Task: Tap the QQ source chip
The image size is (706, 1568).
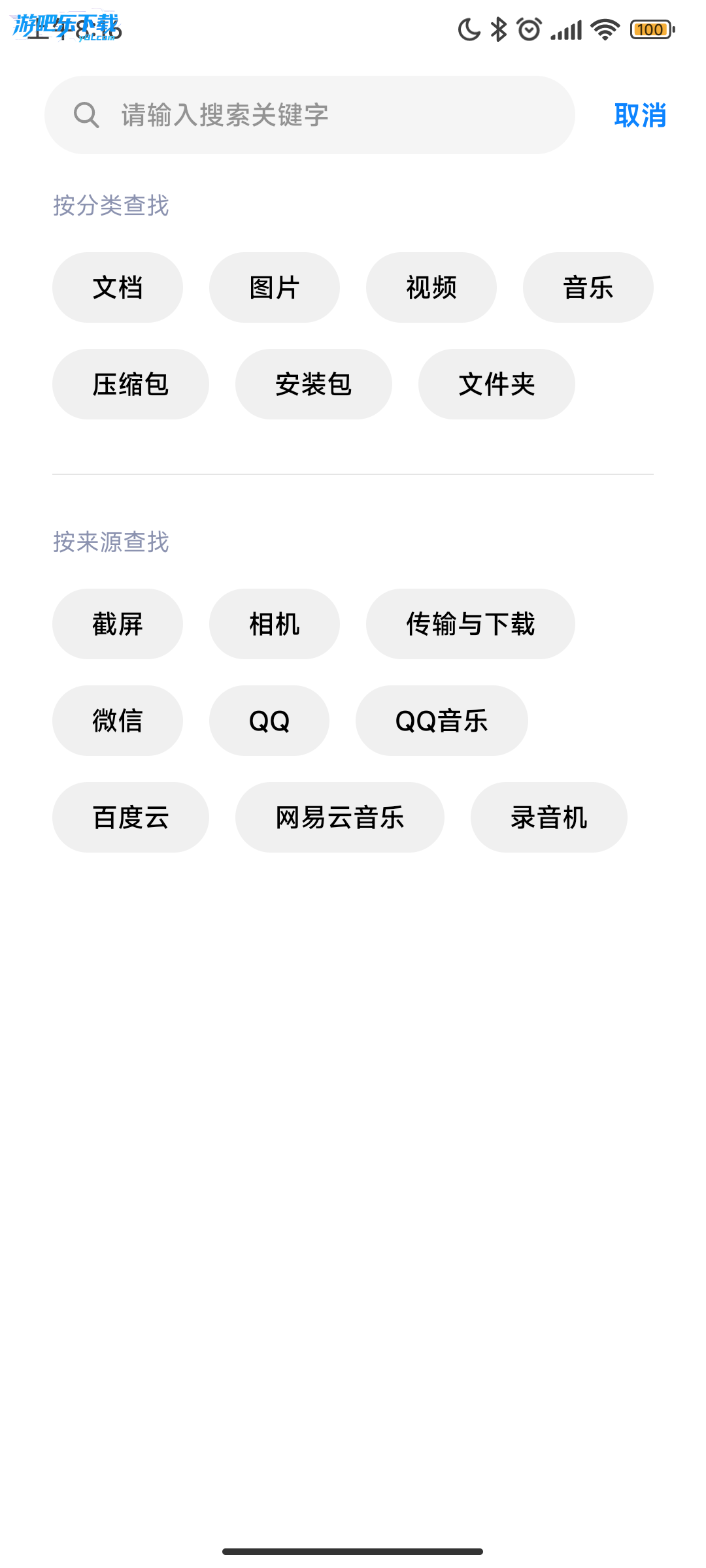Action: click(x=269, y=721)
